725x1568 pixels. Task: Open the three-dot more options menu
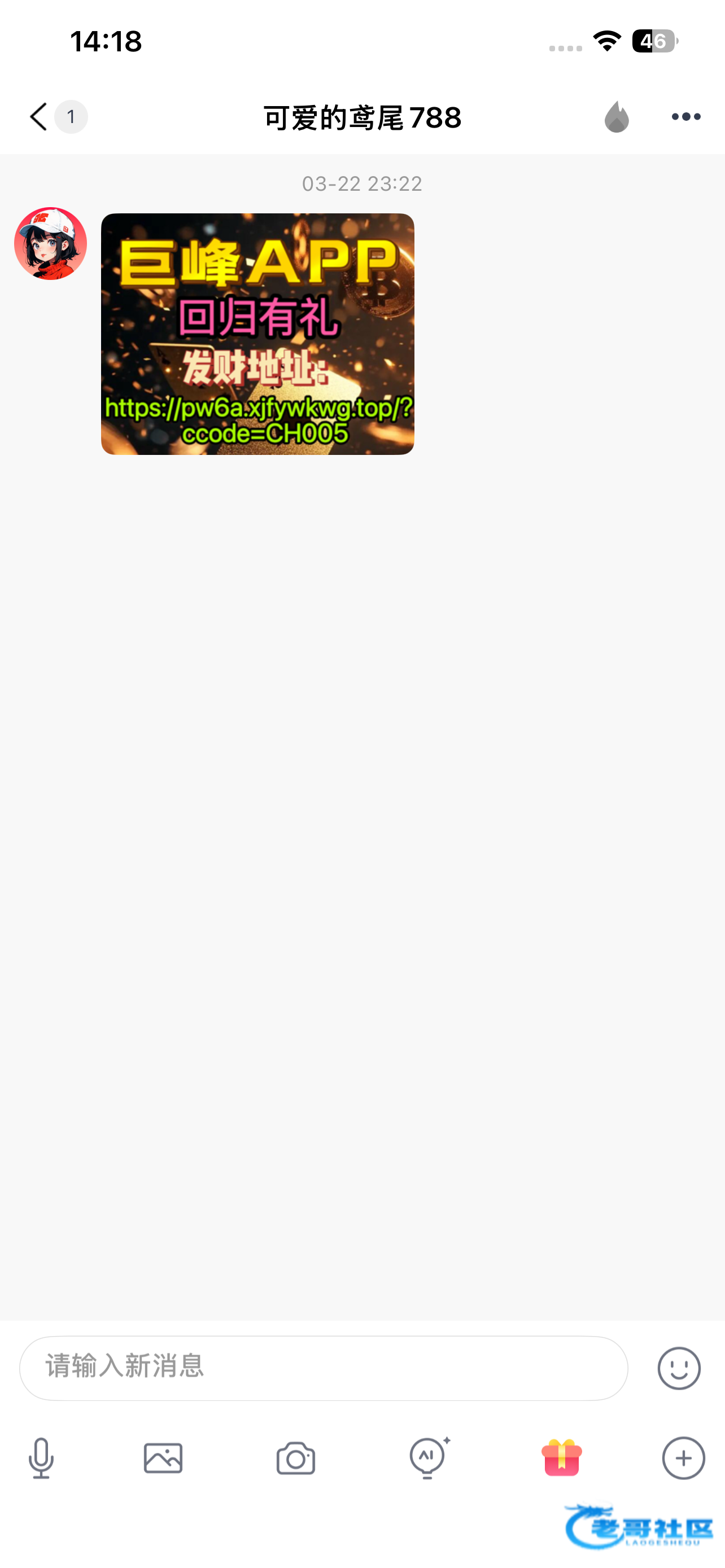click(686, 116)
